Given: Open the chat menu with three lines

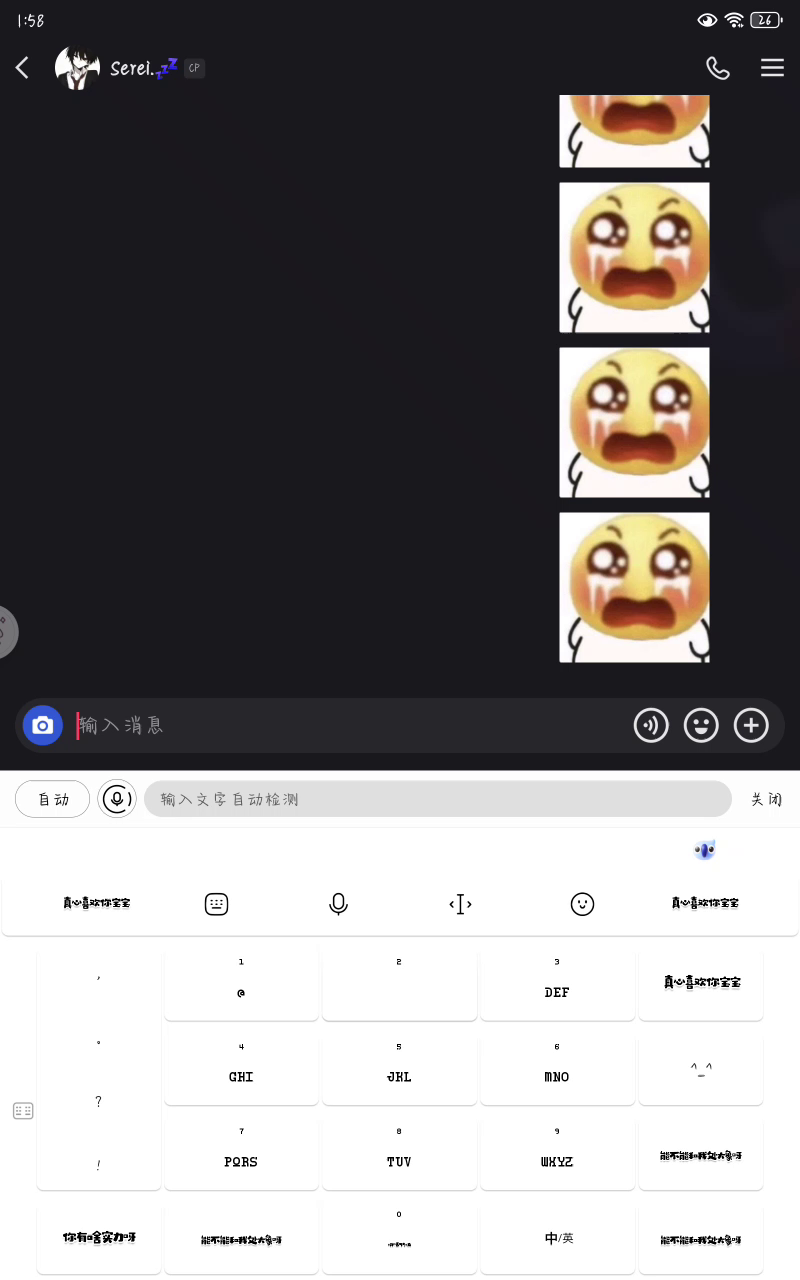Looking at the screenshot, I should [x=772, y=68].
